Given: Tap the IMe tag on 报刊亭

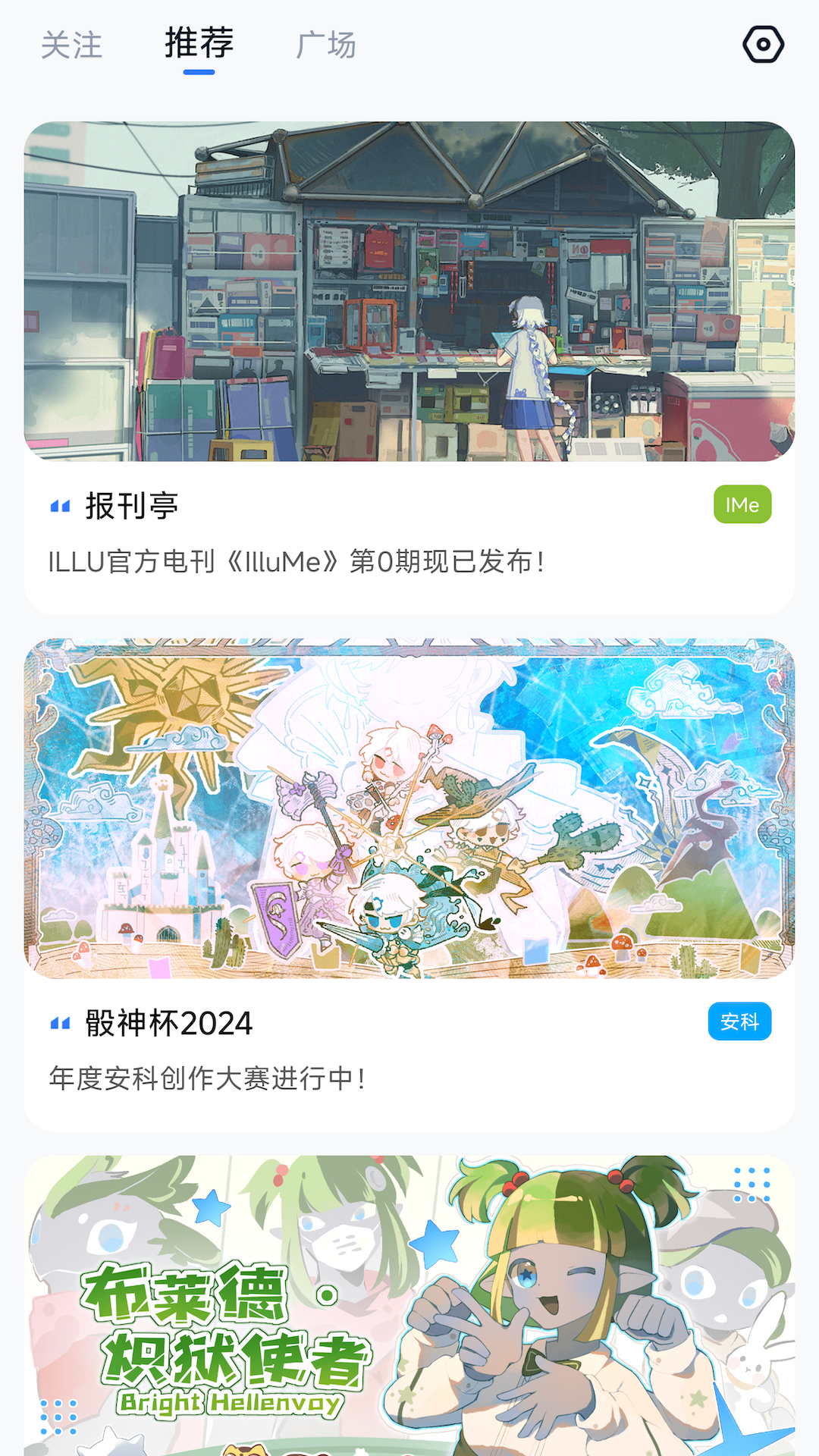Looking at the screenshot, I should tap(742, 505).
